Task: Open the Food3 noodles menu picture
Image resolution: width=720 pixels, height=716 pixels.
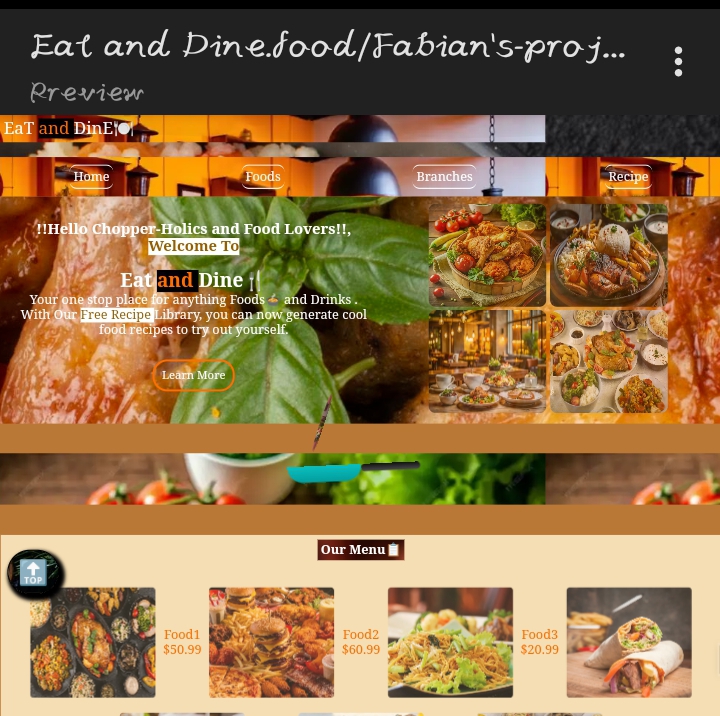Action: (x=450, y=642)
